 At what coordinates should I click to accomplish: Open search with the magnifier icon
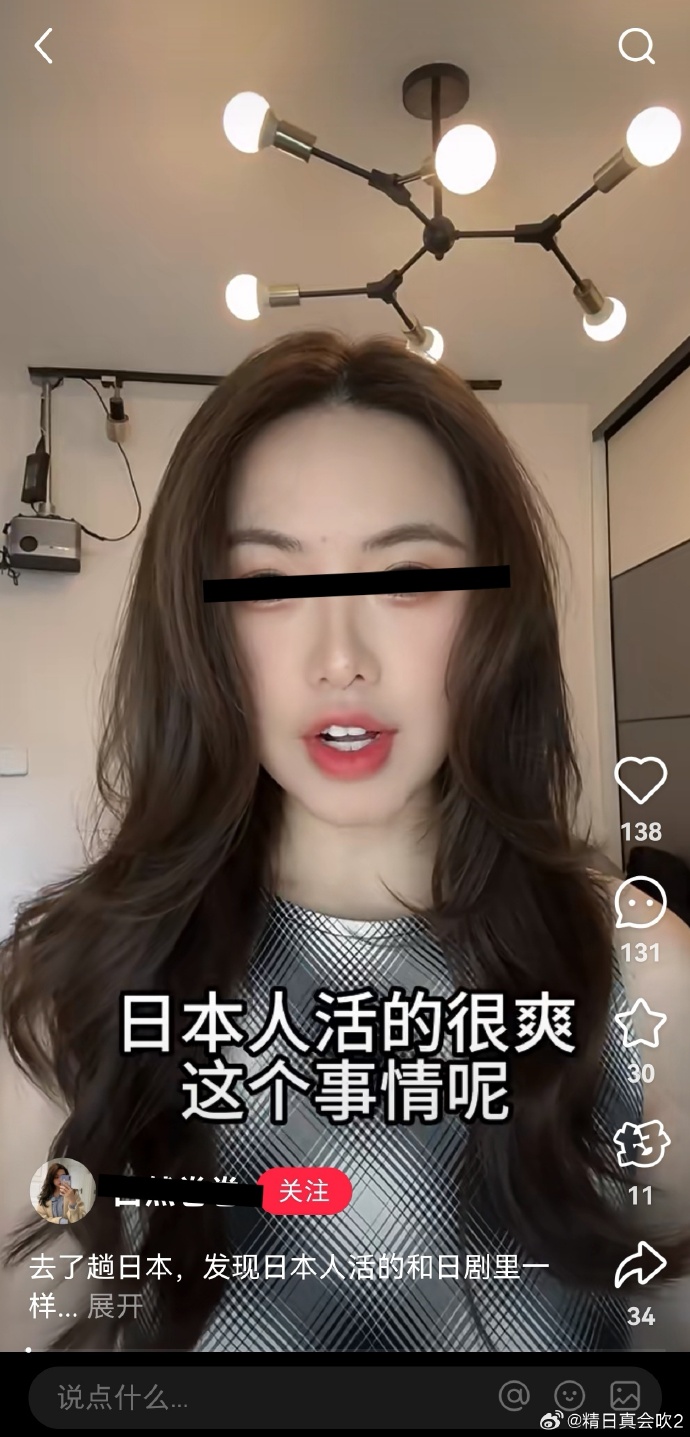(636, 46)
